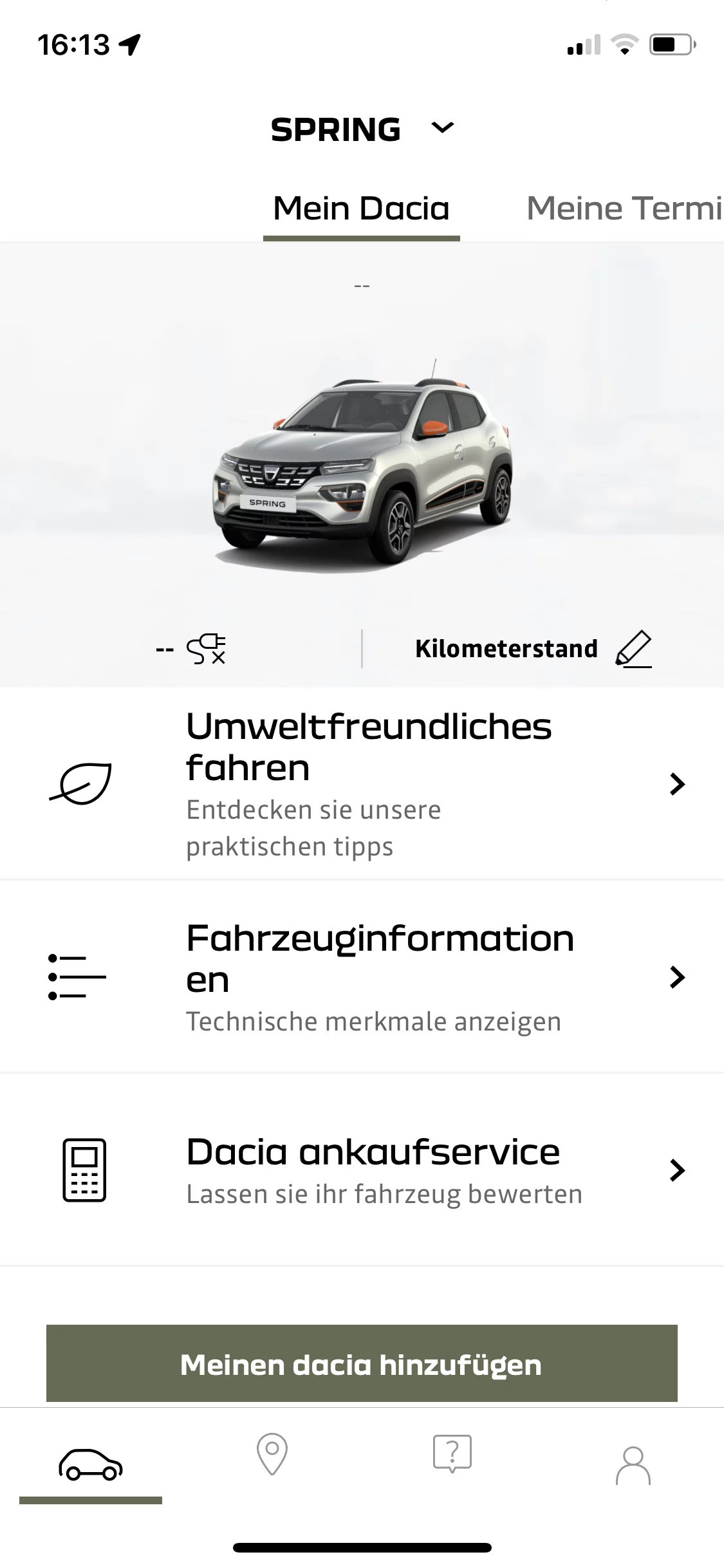The image size is (724, 1568).
Task: Switch to the Meine Termine tab
Action: coord(624,209)
